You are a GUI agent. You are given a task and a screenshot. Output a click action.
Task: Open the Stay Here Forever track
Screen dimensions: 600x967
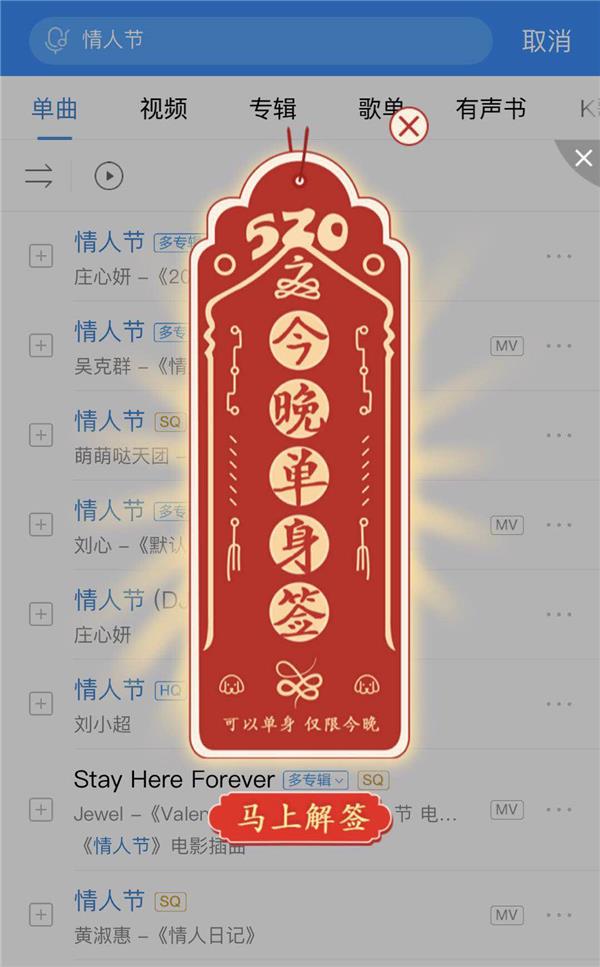174,780
